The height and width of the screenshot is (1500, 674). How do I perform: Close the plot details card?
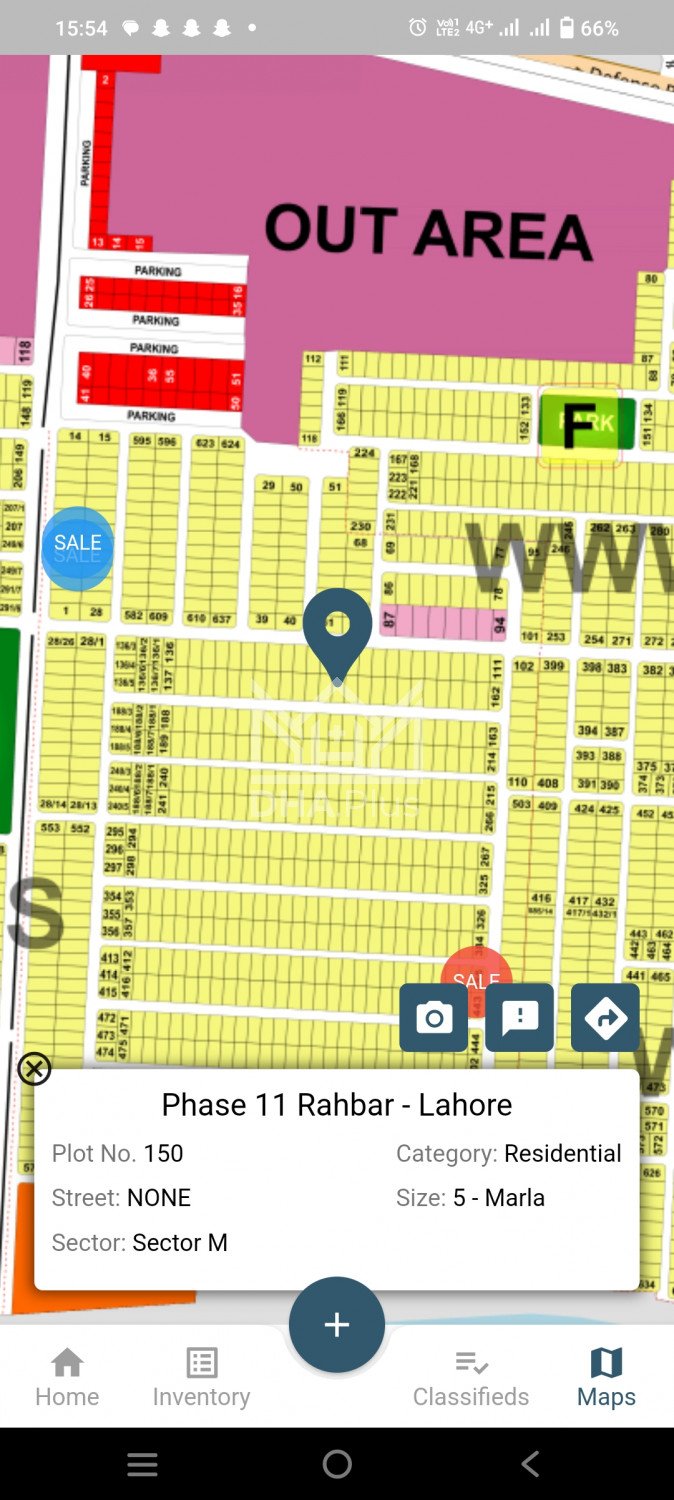[x=34, y=1069]
